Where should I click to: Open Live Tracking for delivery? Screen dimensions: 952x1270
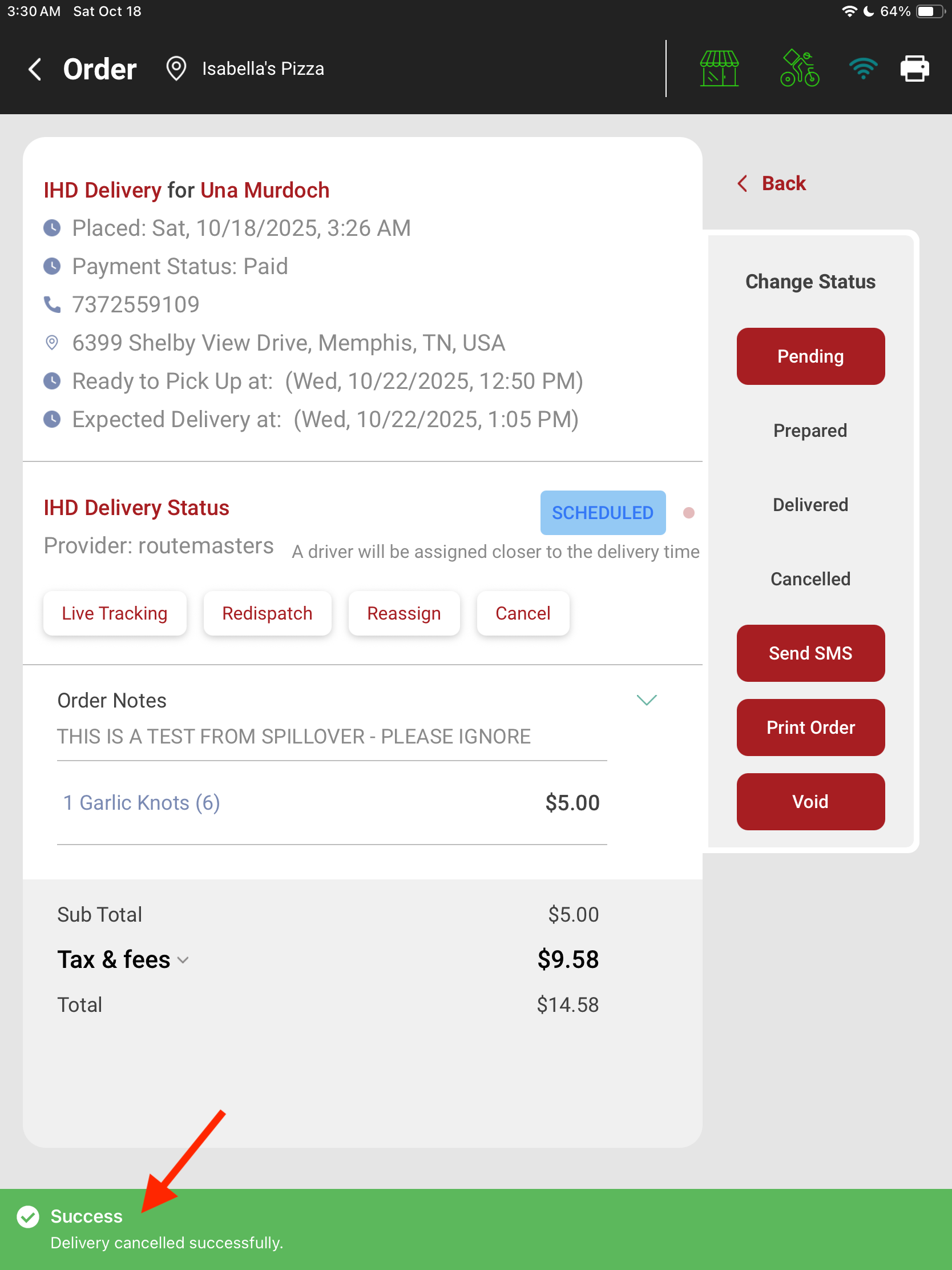pyautogui.click(x=115, y=613)
